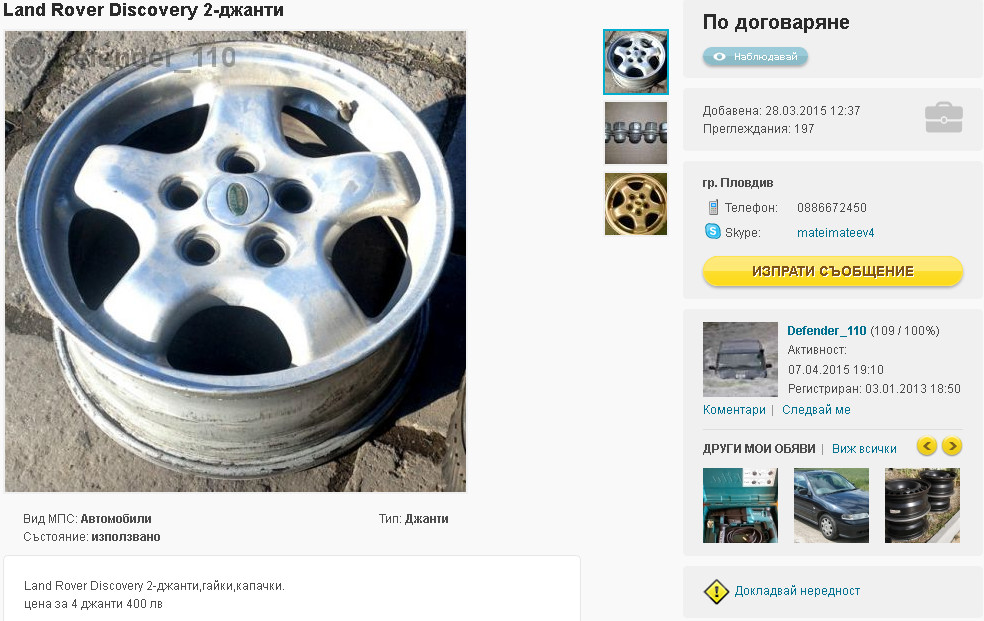984x621 pixels.
Task: Show next seller ads with right arrow
Action: [x=952, y=446]
